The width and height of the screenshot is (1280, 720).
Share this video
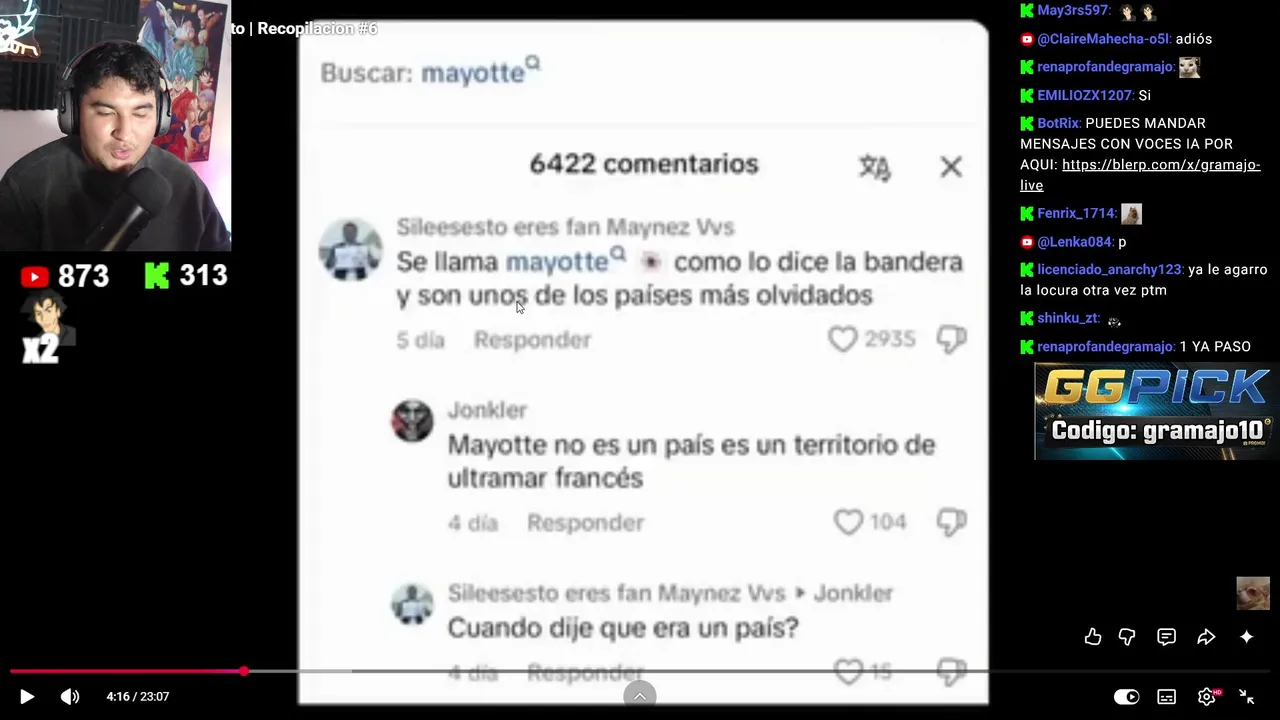pyautogui.click(x=1206, y=637)
